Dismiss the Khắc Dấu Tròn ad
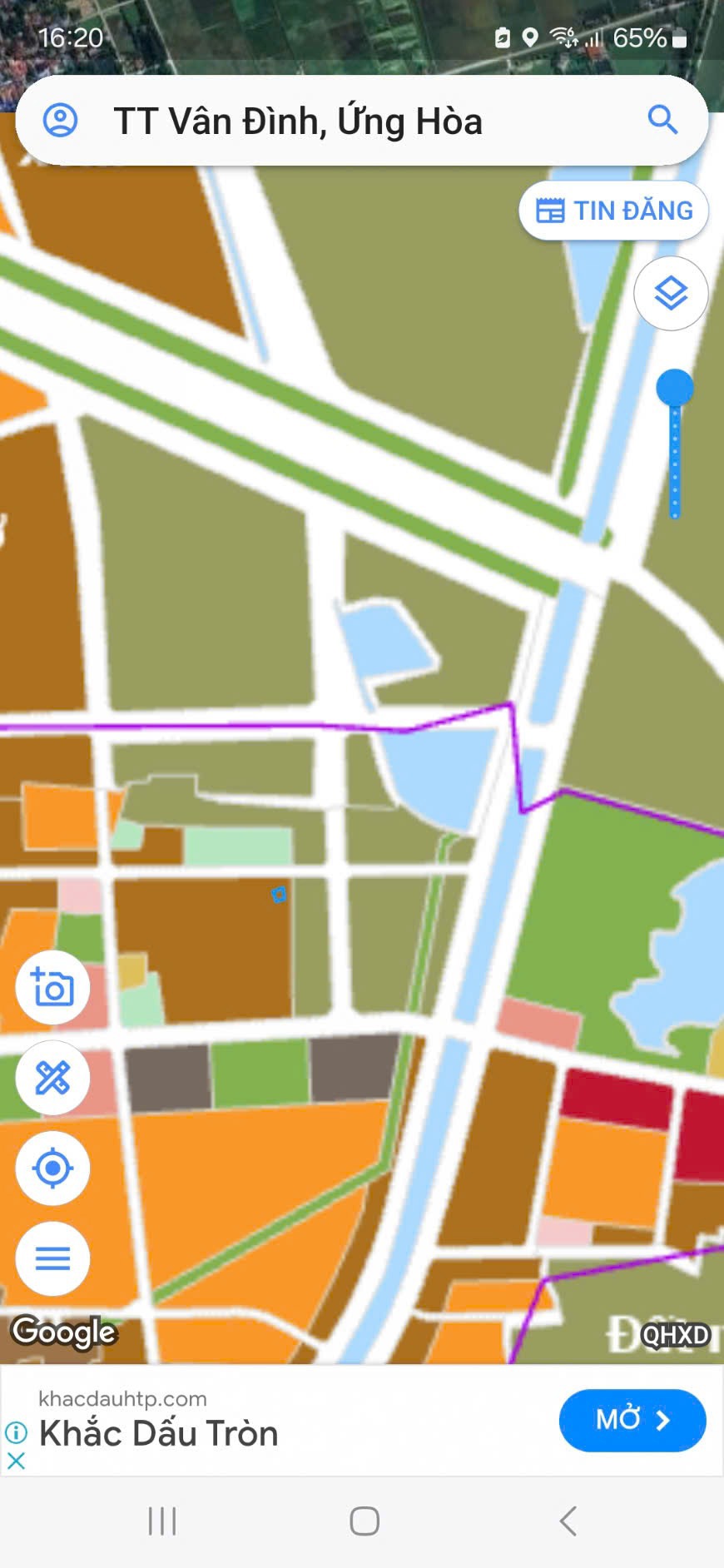724x1568 pixels. [x=16, y=1461]
